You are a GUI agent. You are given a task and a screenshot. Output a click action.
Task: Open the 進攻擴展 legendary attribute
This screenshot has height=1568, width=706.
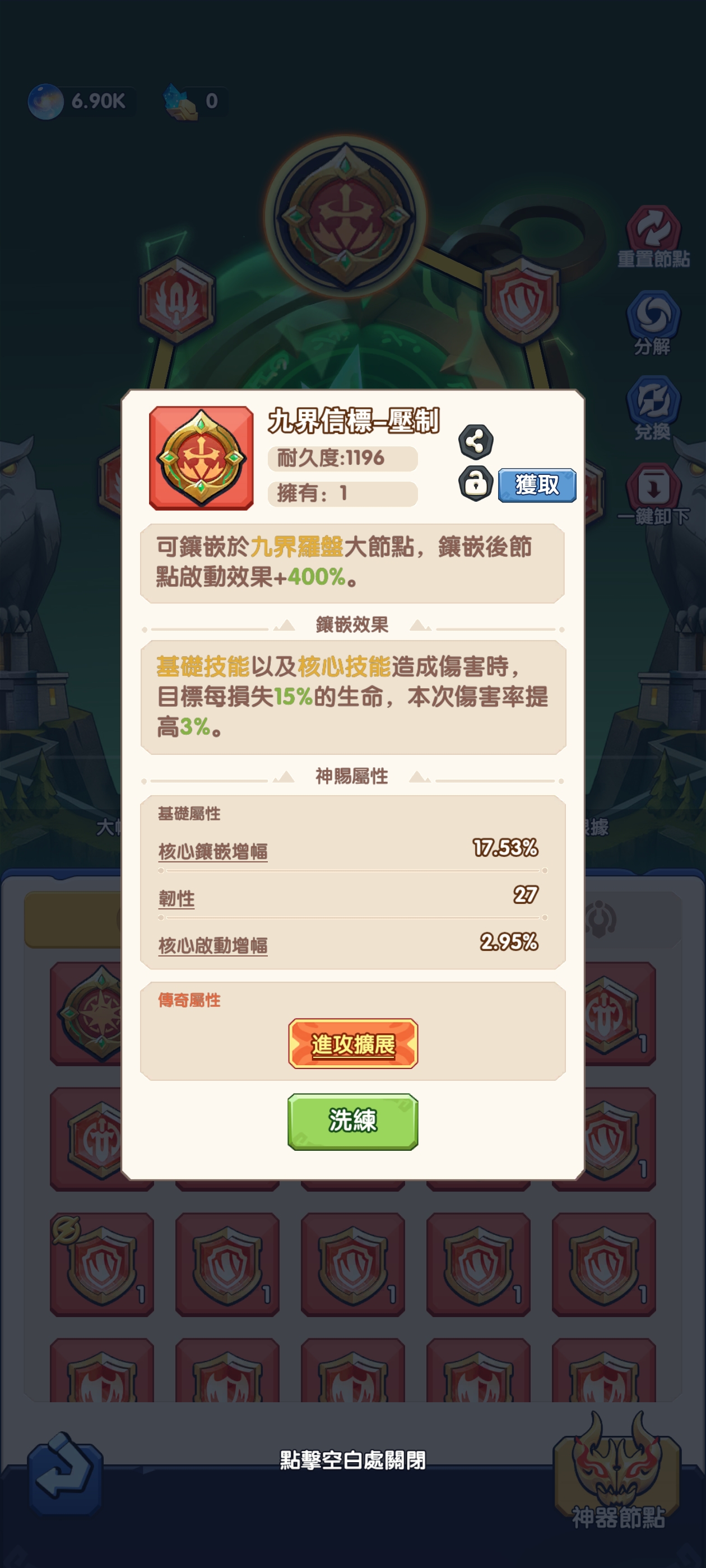(352, 1044)
